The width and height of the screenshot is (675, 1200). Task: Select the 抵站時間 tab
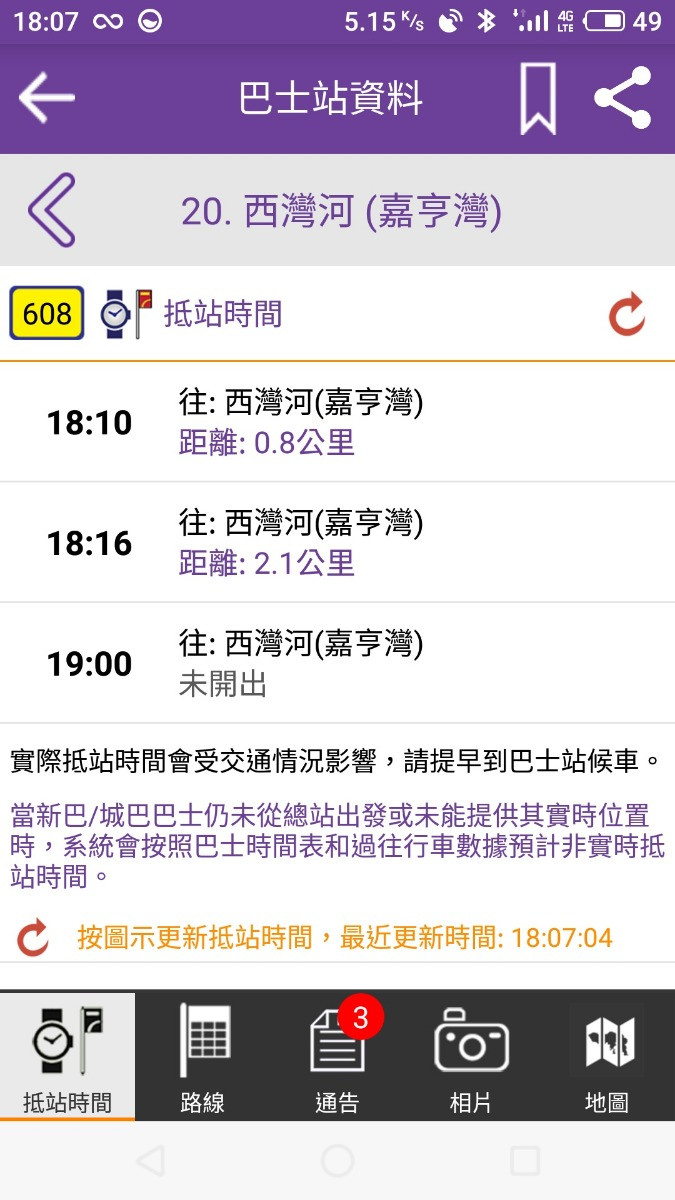point(67,1056)
